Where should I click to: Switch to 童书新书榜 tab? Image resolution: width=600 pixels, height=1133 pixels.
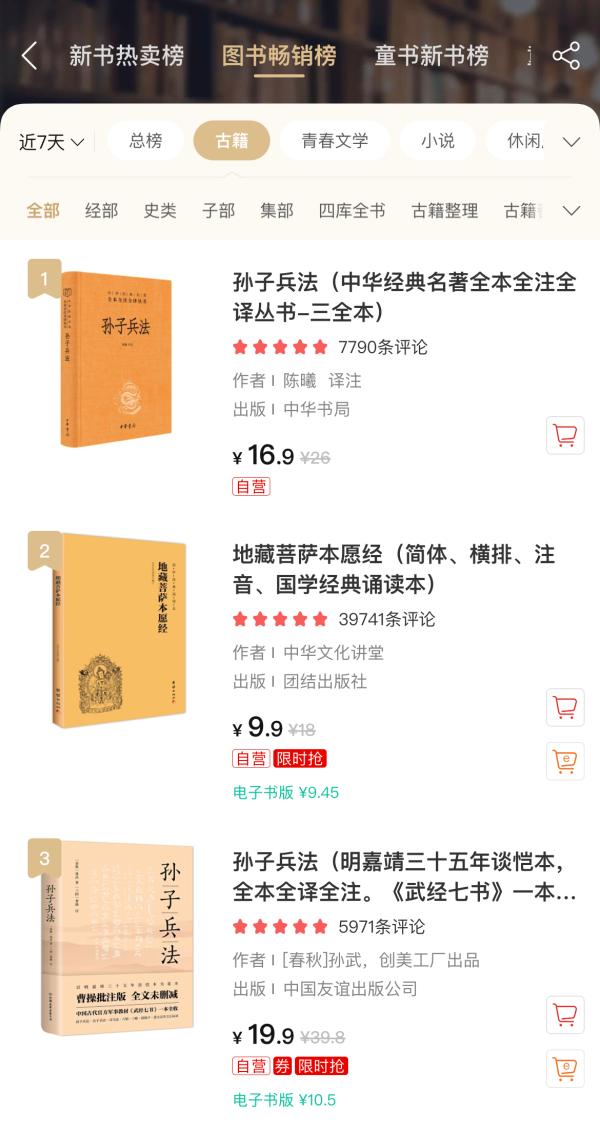point(431,56)
